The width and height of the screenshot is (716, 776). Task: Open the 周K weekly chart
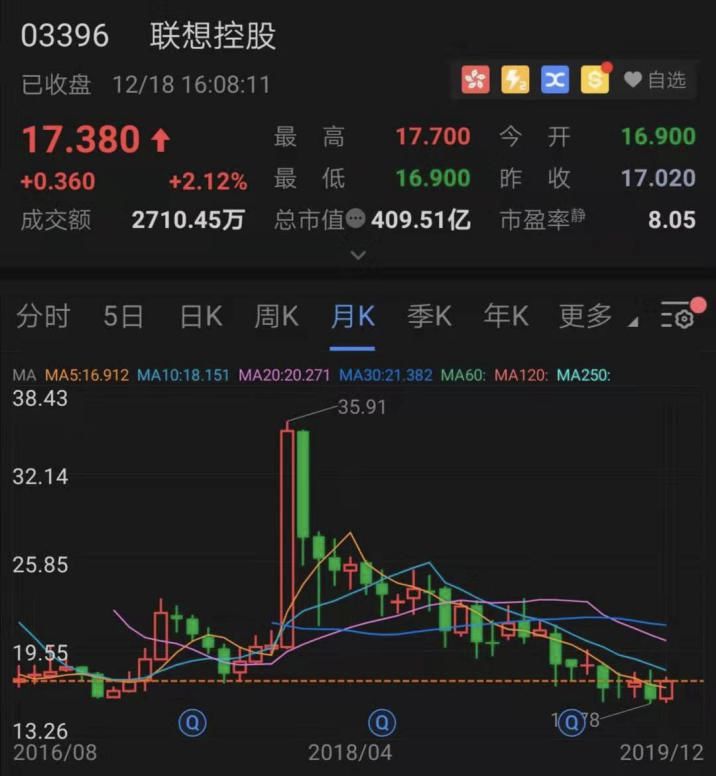(276, 317)
